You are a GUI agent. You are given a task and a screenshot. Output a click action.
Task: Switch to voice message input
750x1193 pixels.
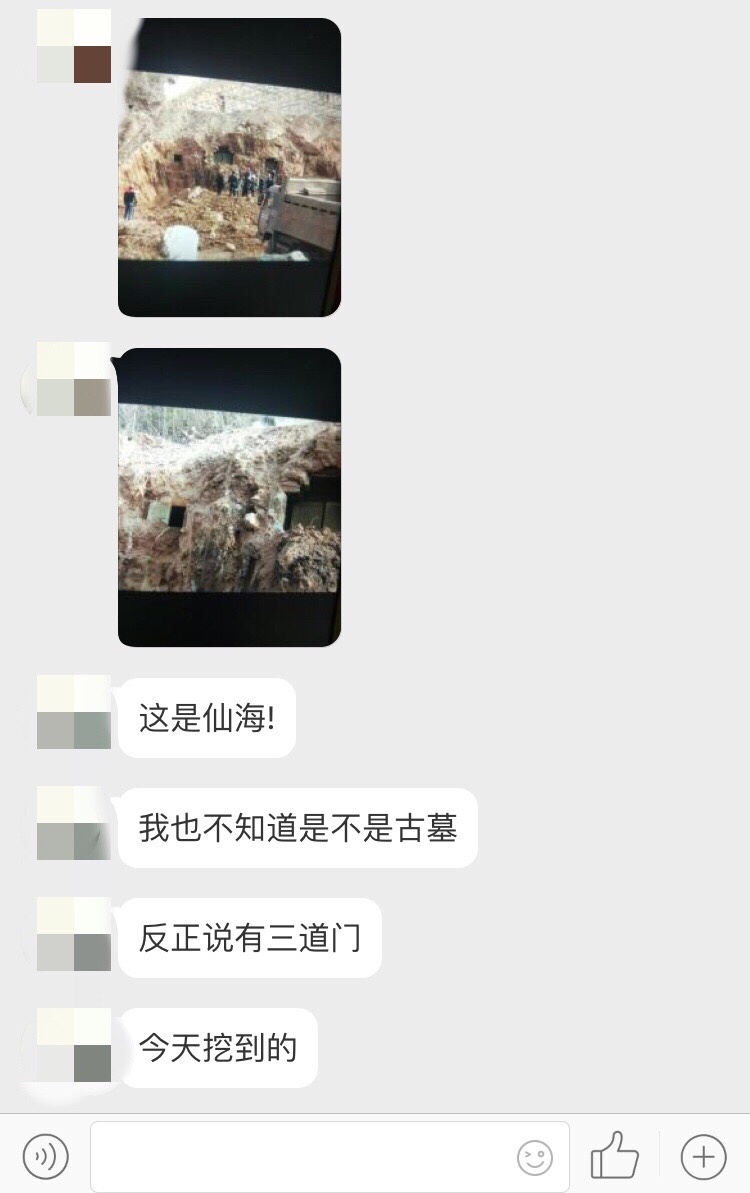coord(45,1157)
